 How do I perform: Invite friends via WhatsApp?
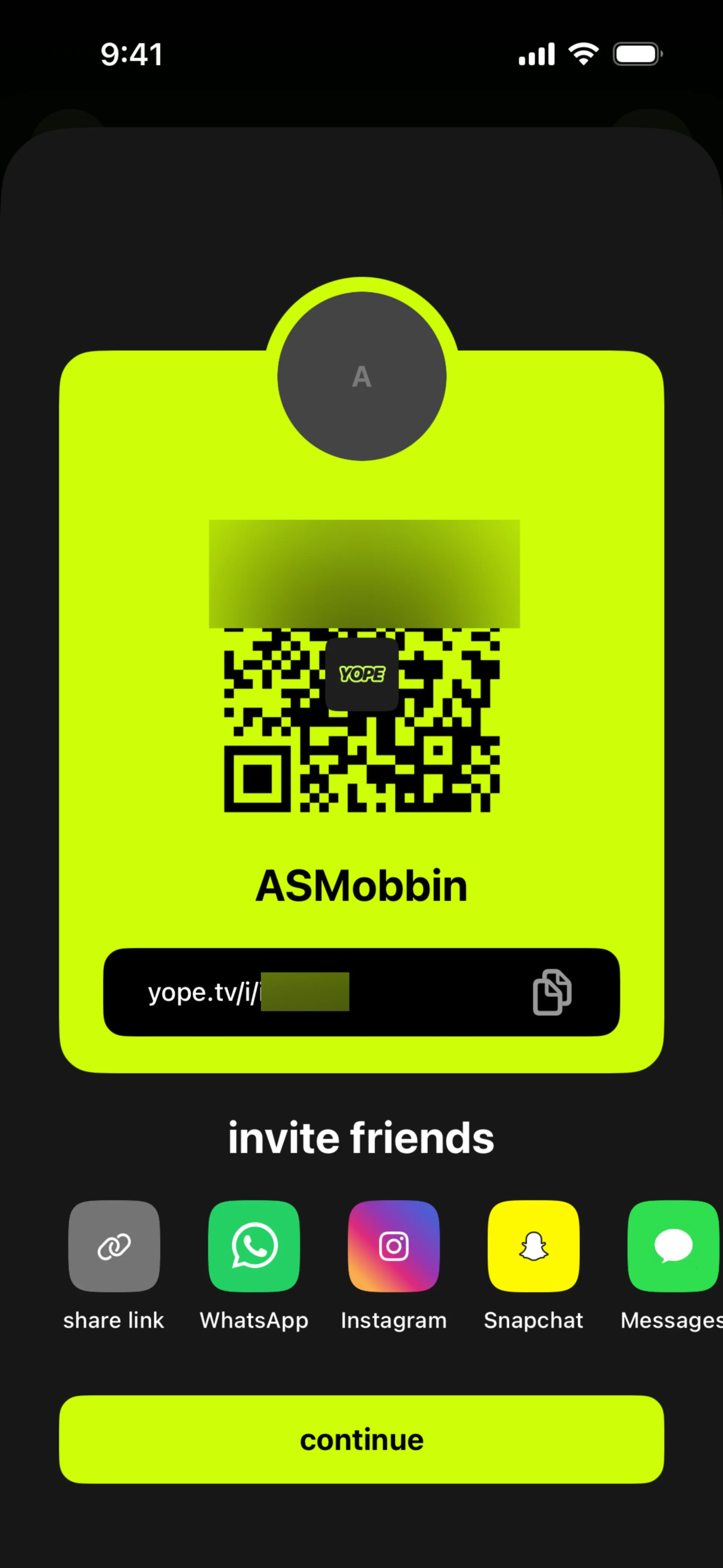254,1246
